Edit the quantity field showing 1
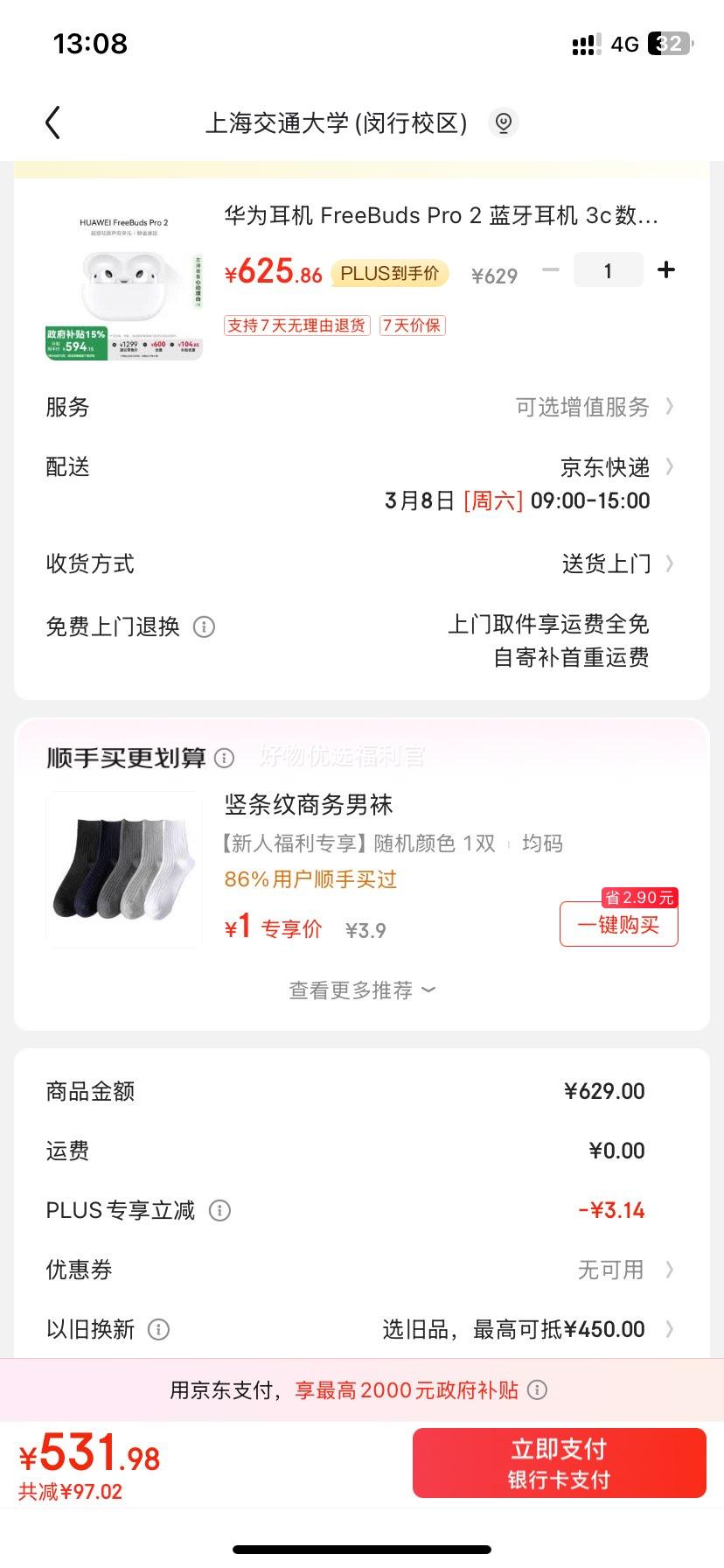 (608, 270)
